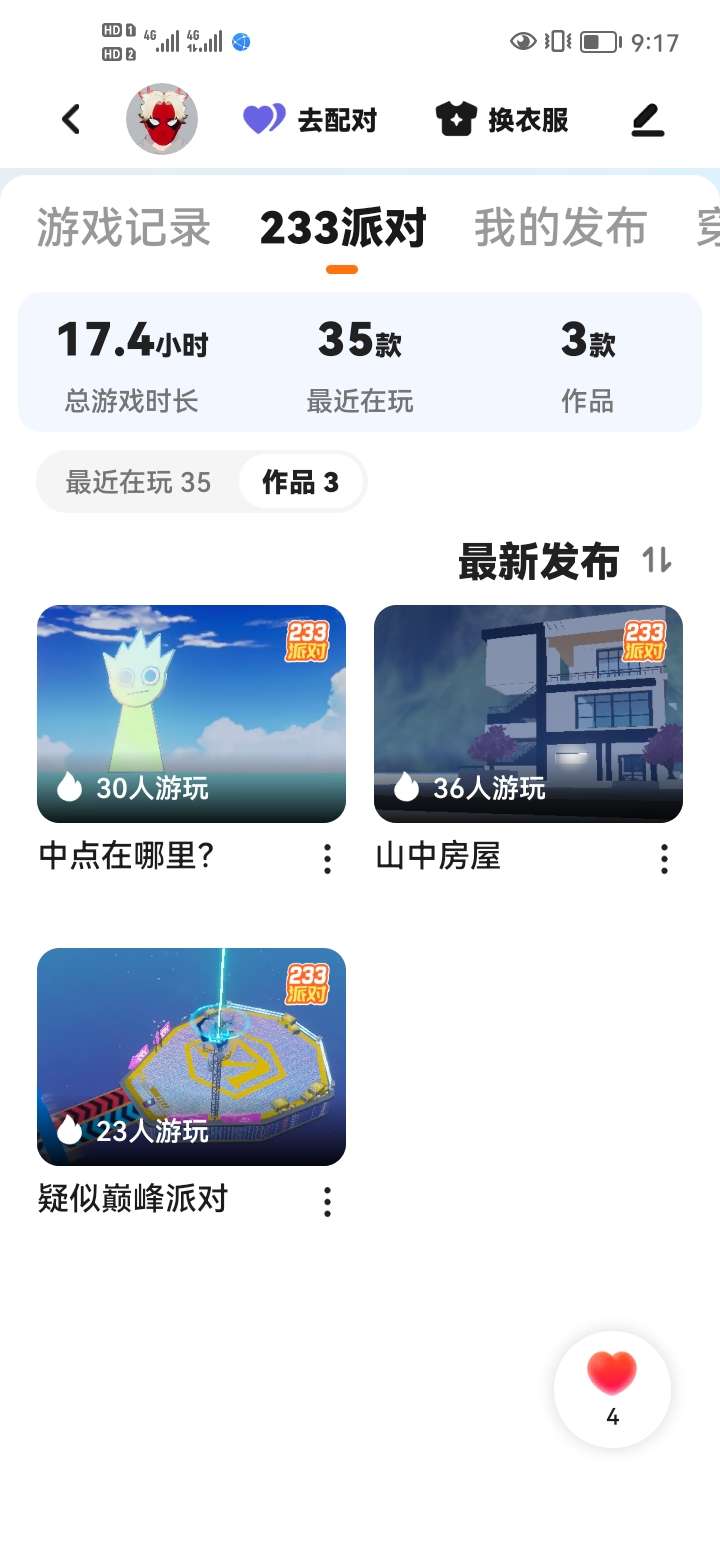Open more options for 中点在哪里?
720x1560 pixels.
point(327,859)
